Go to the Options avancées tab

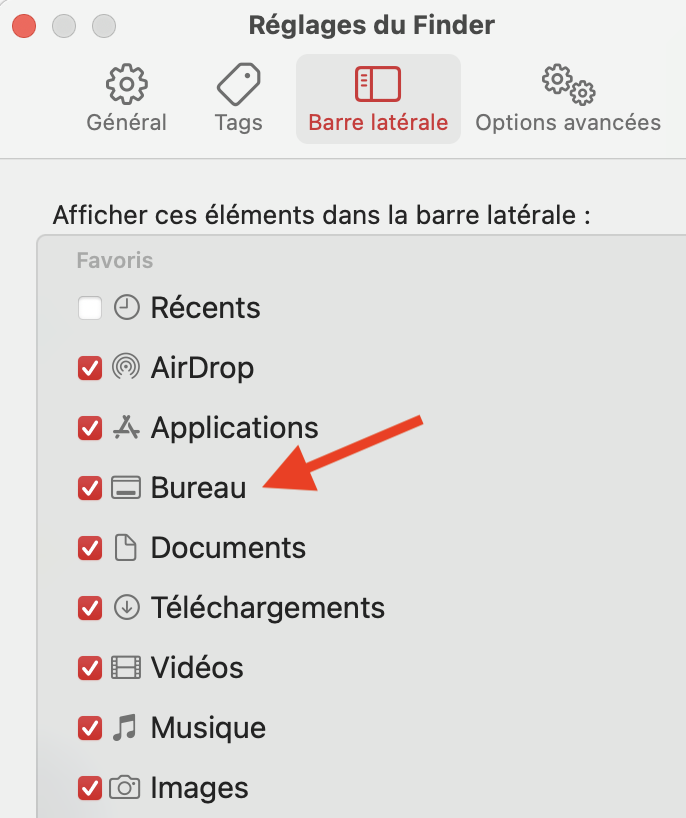click(x=568, y=99)
